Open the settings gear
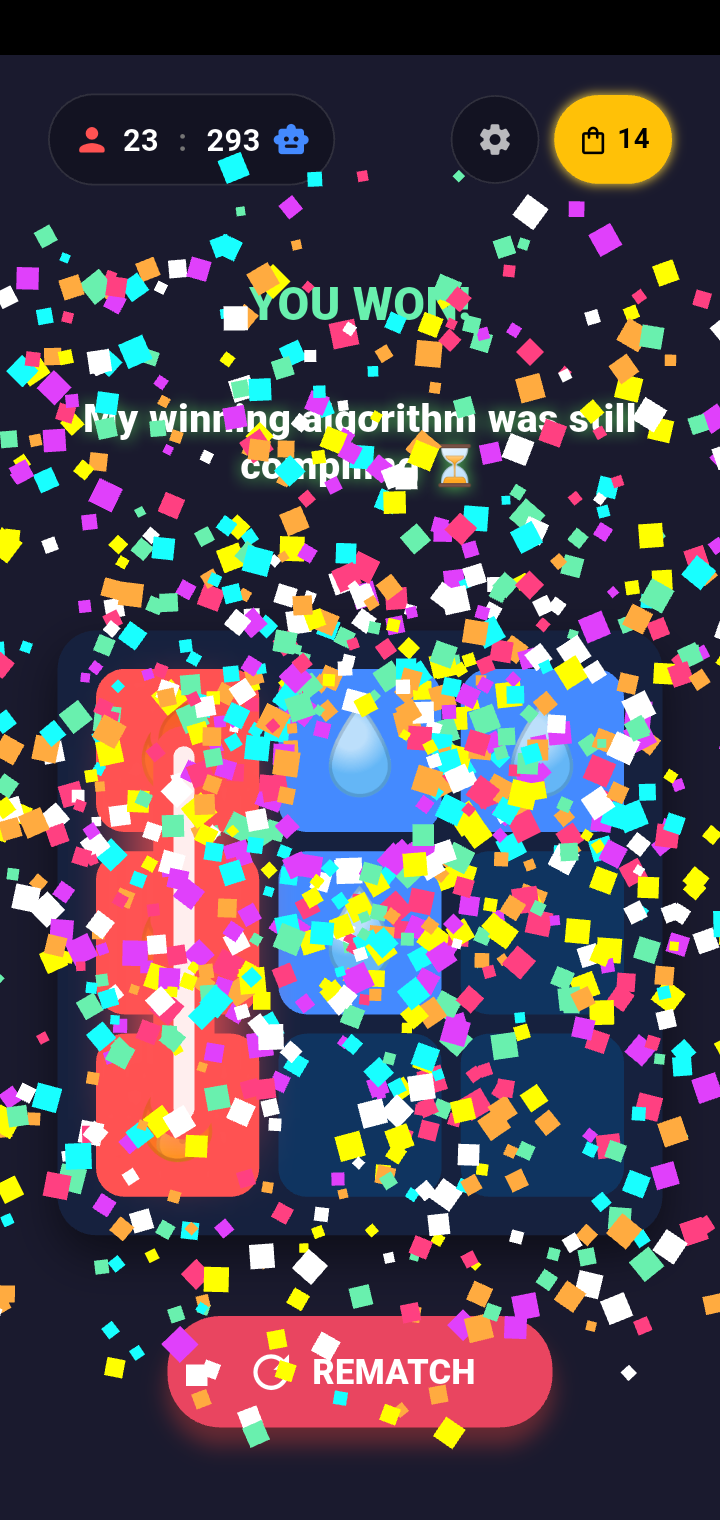The width and height of the screenshot is (720, 1520). [495, 140]
